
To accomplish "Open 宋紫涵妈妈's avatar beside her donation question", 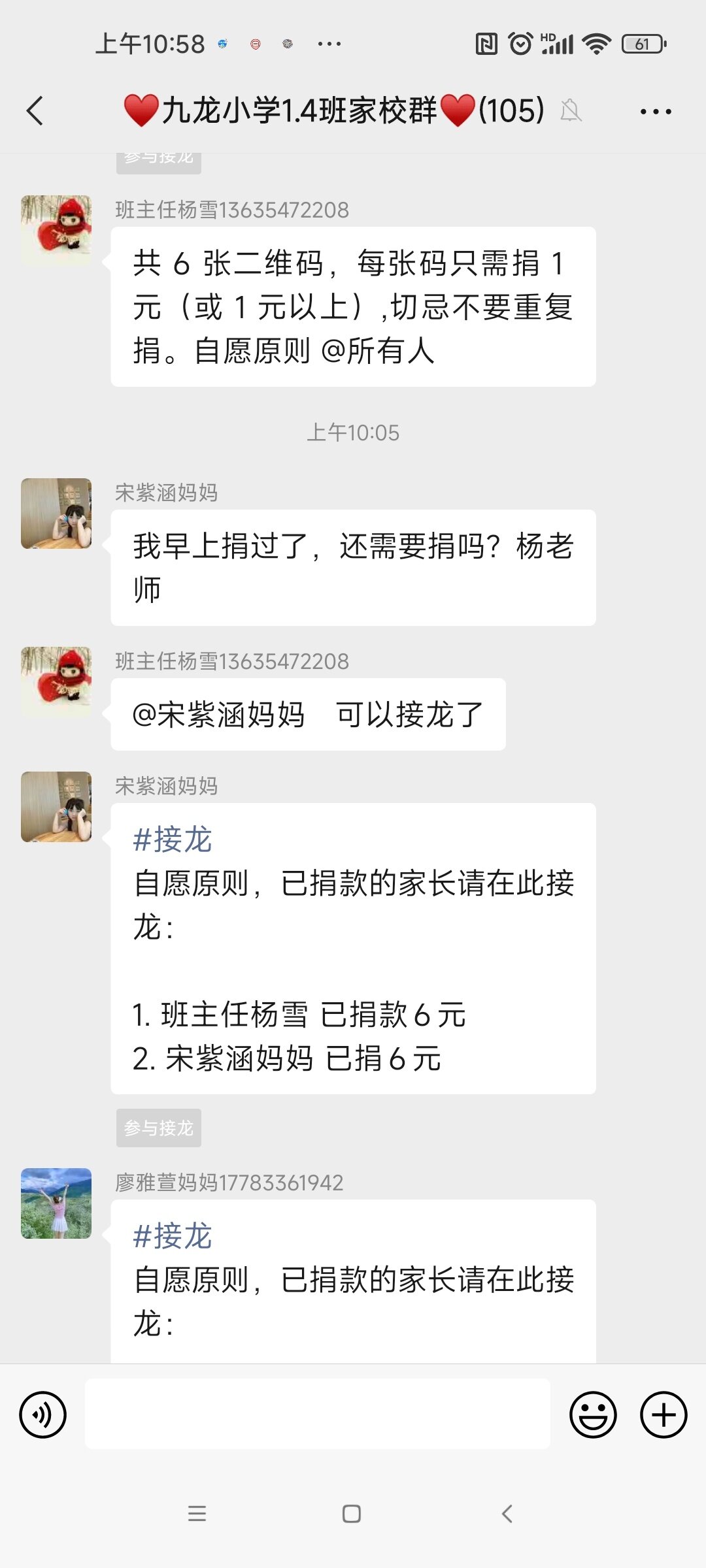I will point(56,514).
